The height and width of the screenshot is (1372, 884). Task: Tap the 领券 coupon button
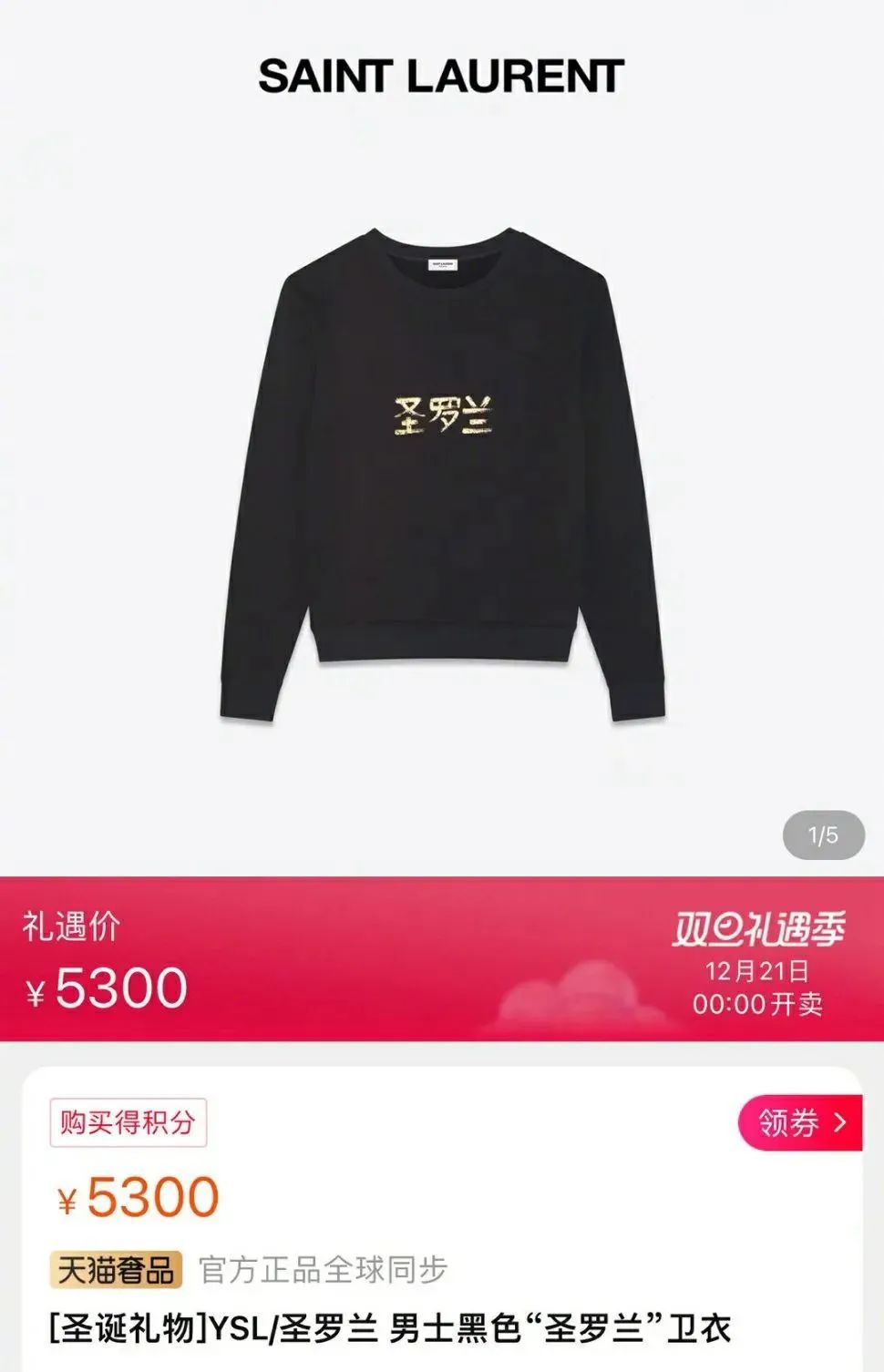800,1122
